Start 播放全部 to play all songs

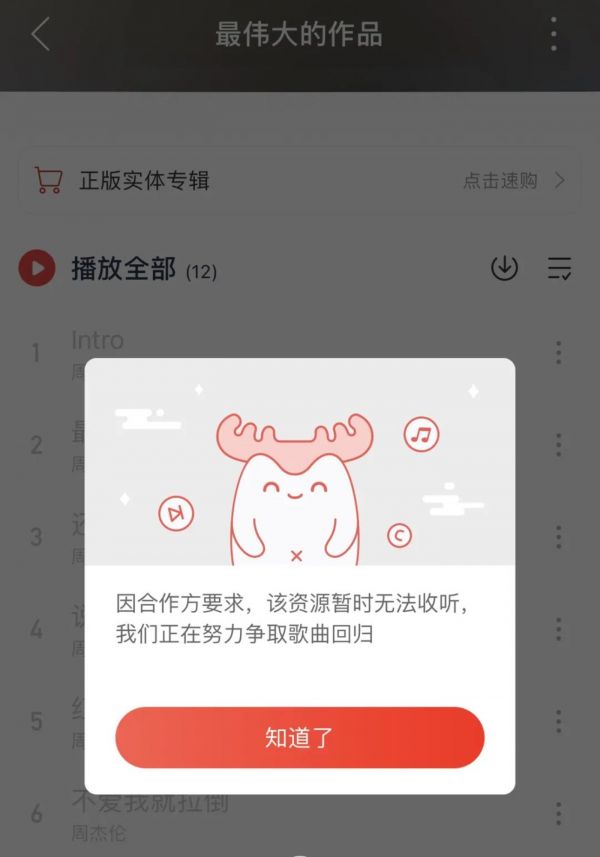[x=37, y=268]
